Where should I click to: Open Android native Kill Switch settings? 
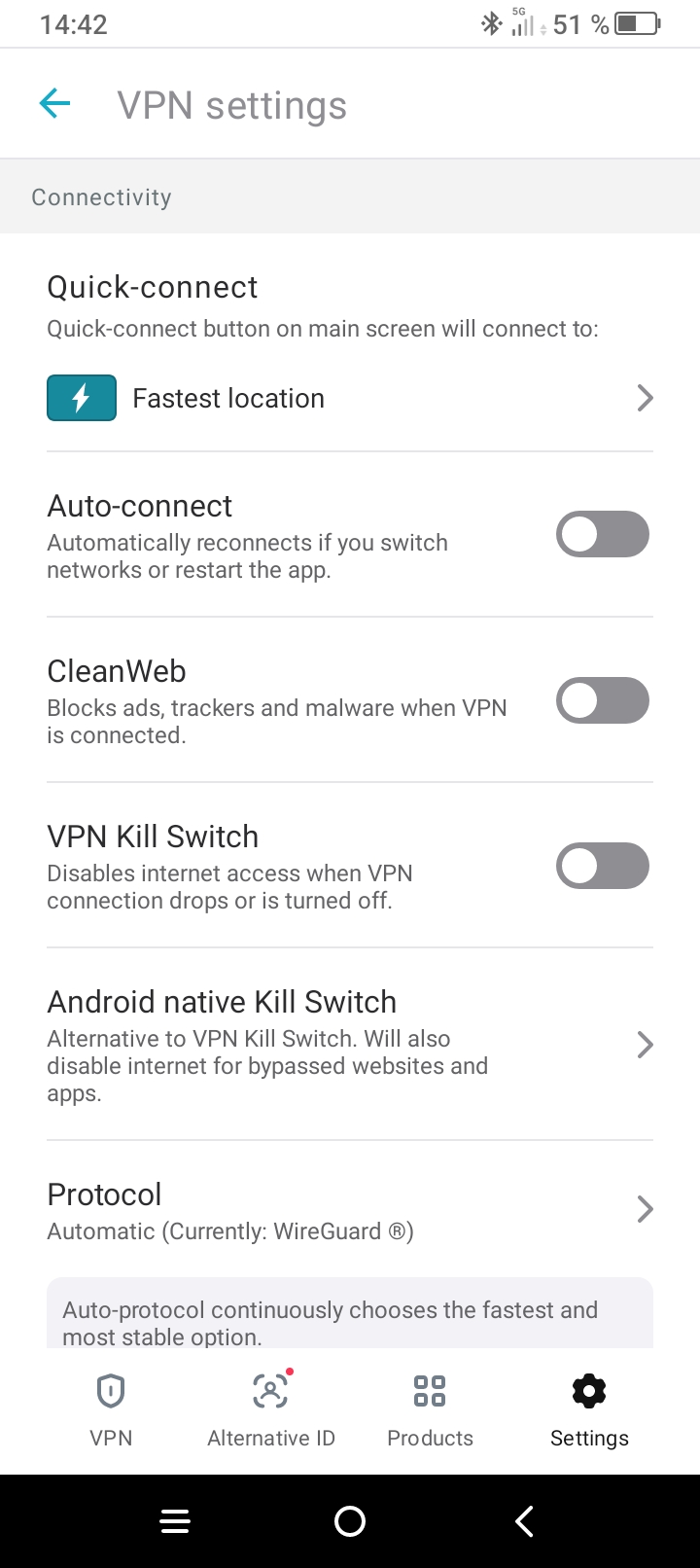coord(350,1045)
